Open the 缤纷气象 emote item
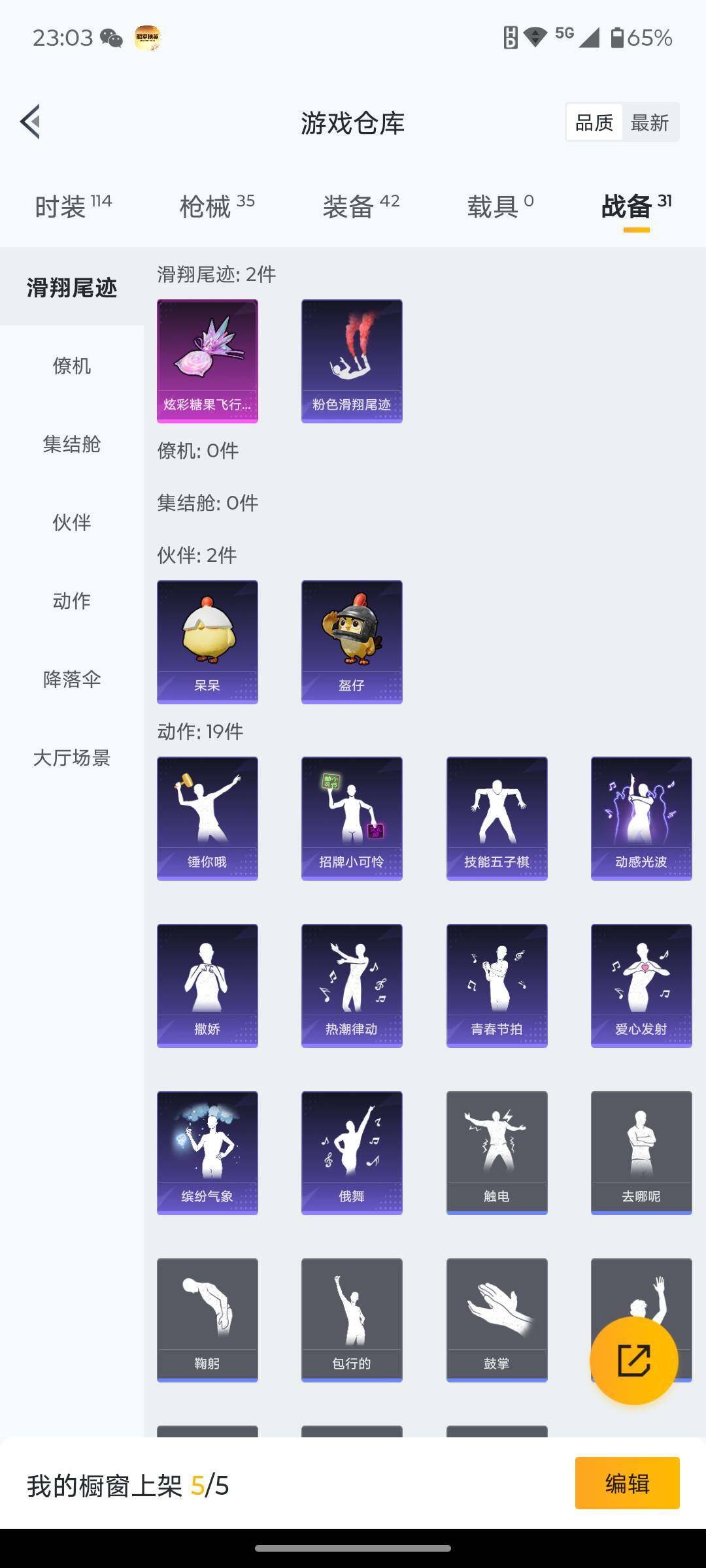Screen dimensions: 706x1568 point(207,1152)
